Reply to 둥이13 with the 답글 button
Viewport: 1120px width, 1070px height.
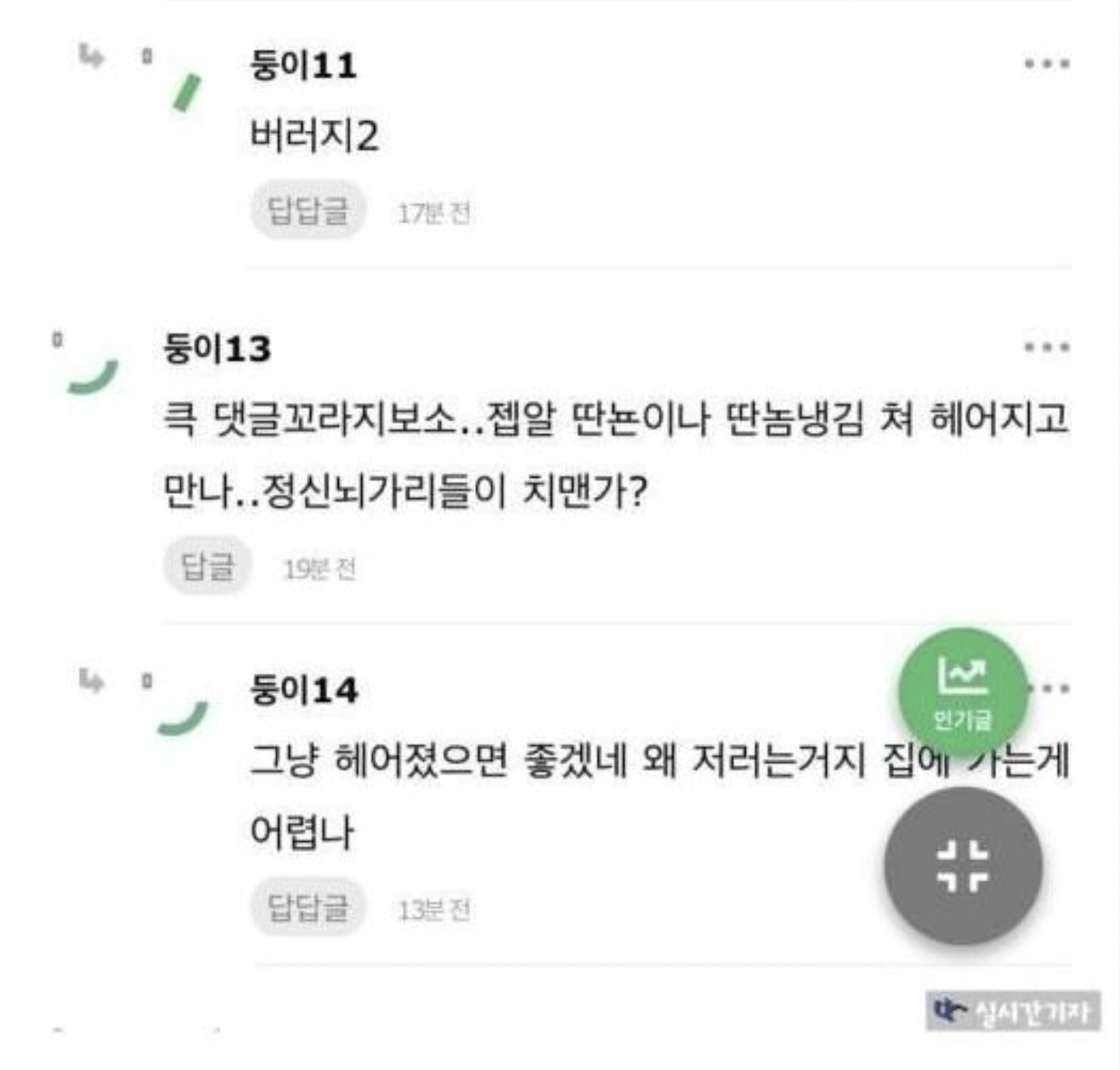(x=207, y=567)
